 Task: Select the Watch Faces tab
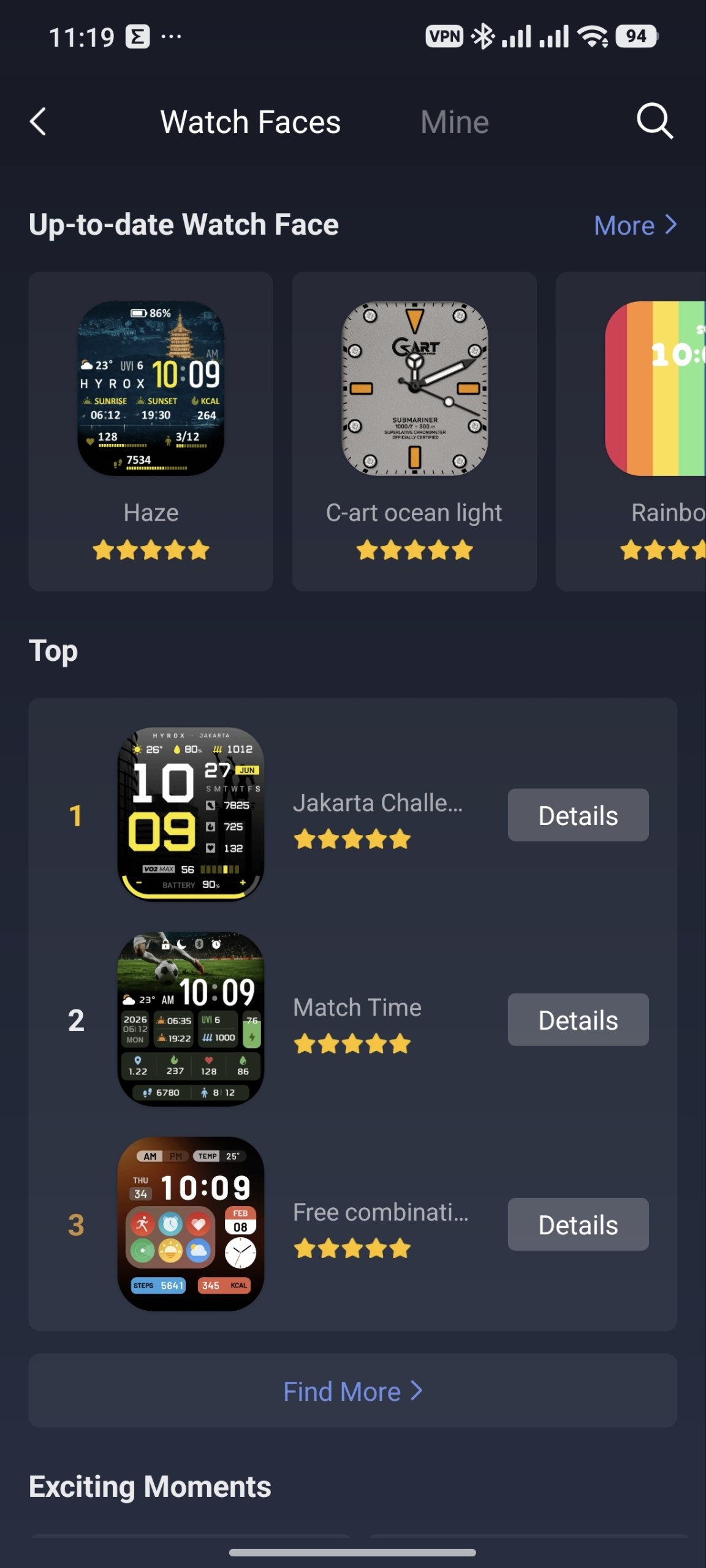250,122
